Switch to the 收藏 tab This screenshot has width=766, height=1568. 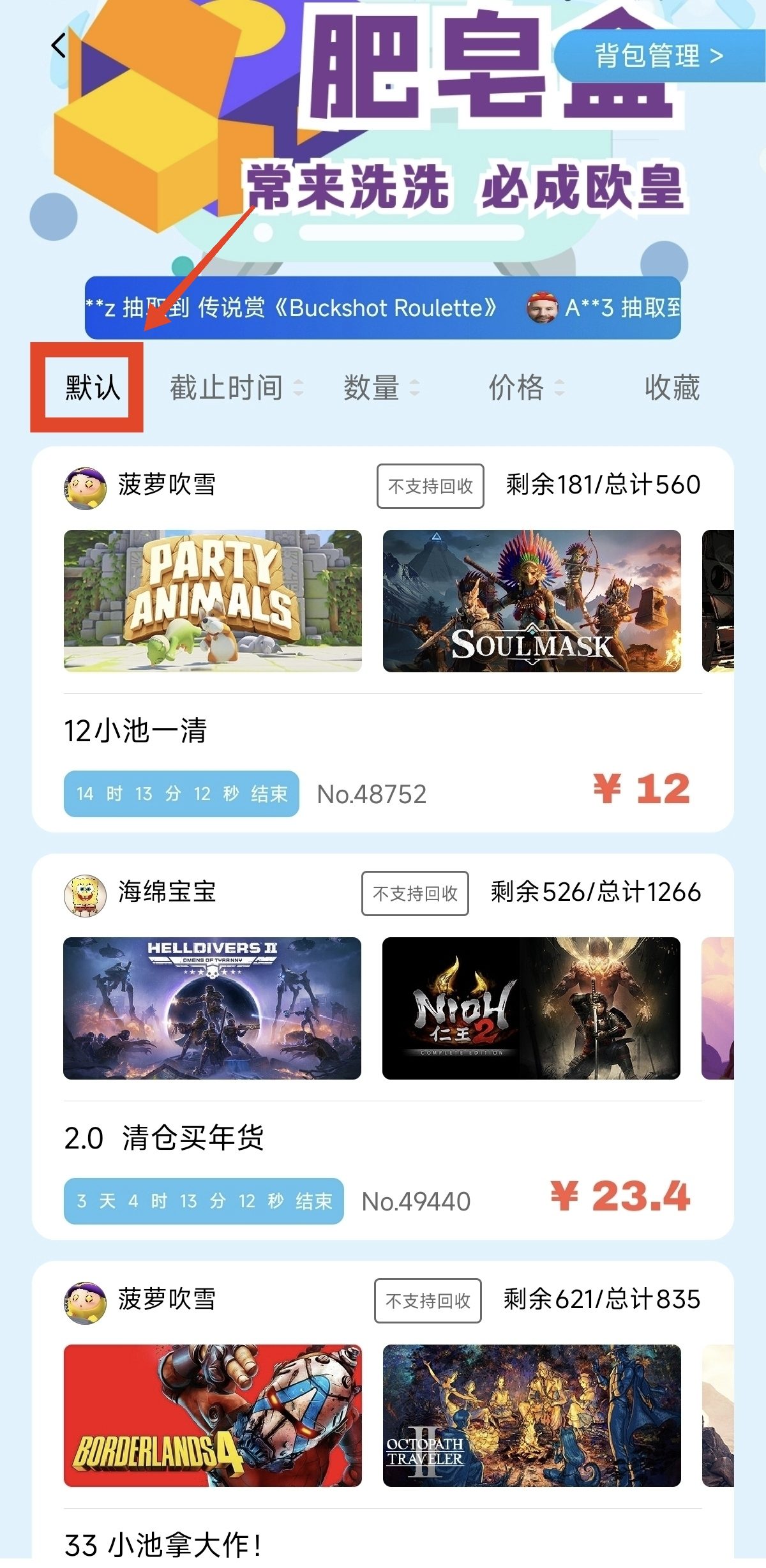tap(672, 388)
